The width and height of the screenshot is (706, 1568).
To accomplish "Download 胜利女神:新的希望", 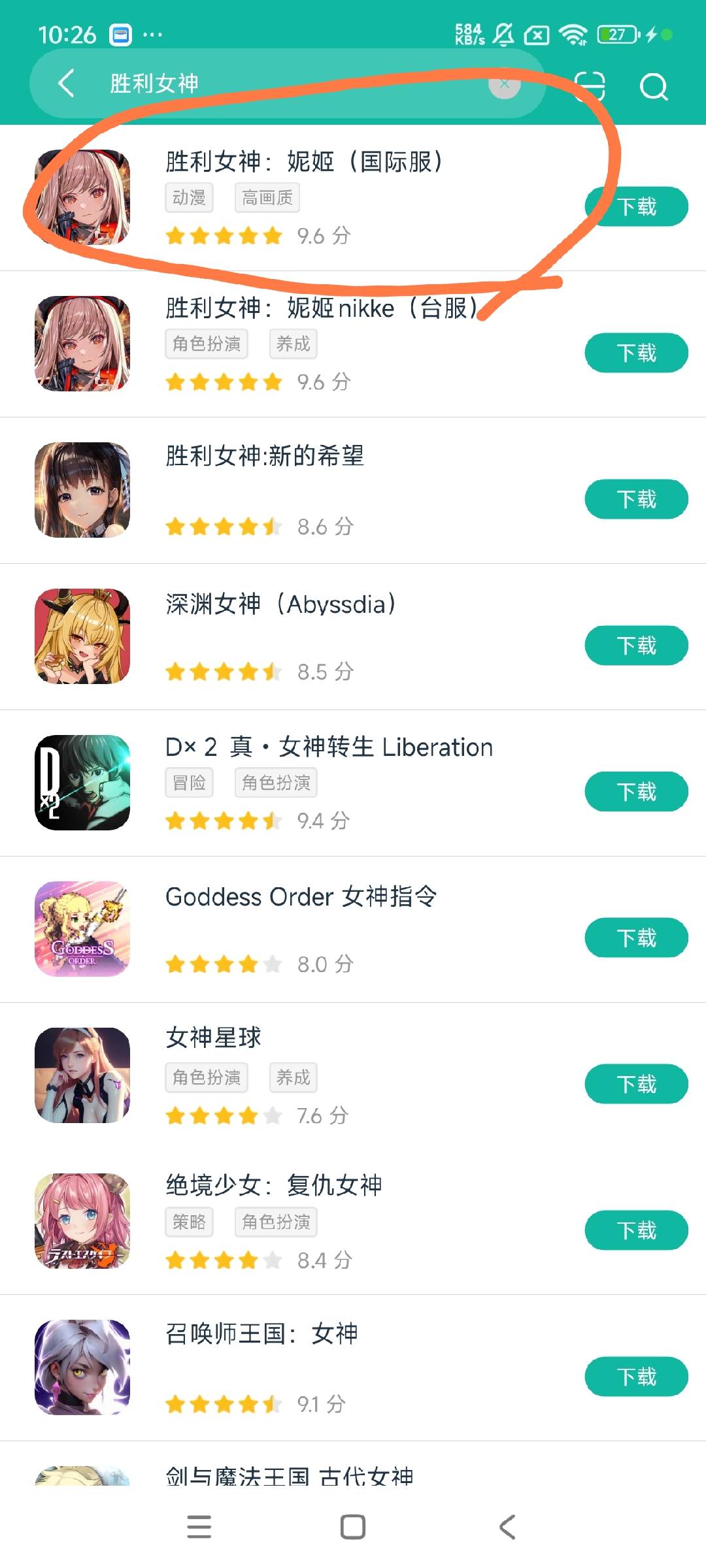I will click(636, 500).
